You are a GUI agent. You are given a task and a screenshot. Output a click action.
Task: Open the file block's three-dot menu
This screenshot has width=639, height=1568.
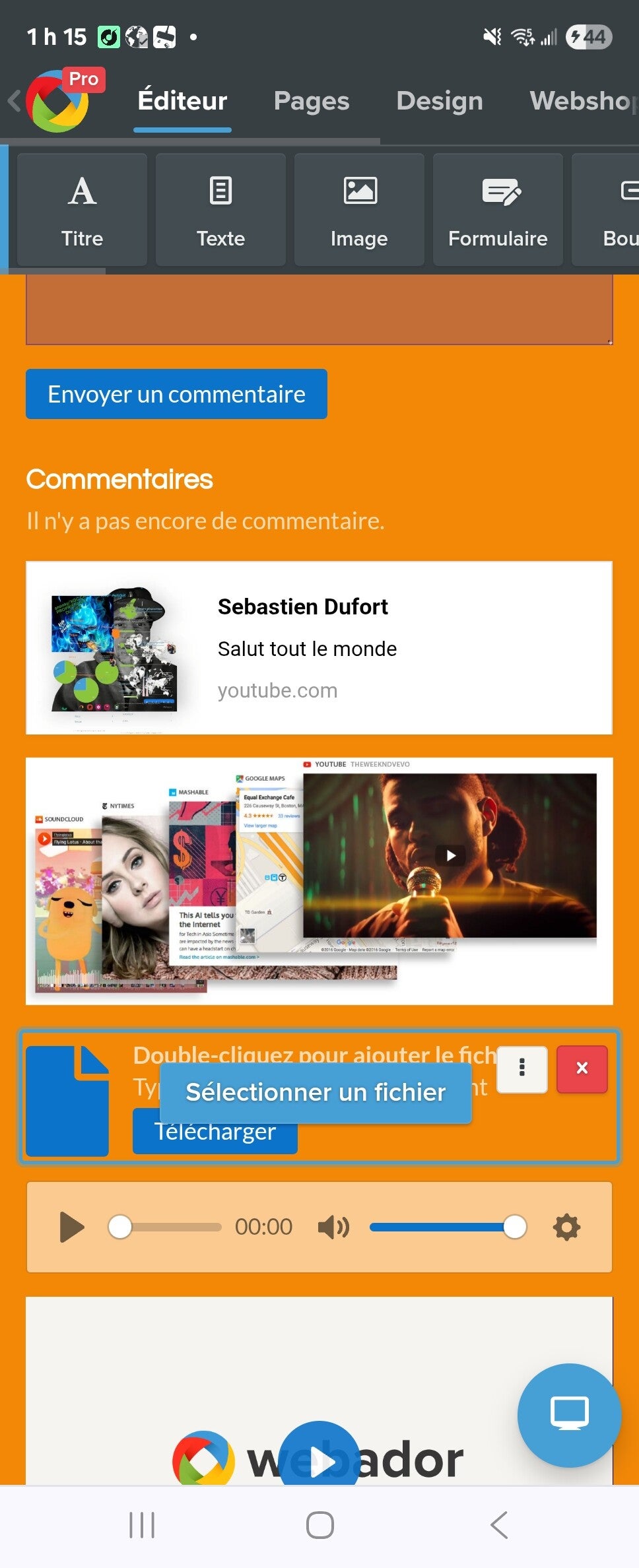[521, 1068]
